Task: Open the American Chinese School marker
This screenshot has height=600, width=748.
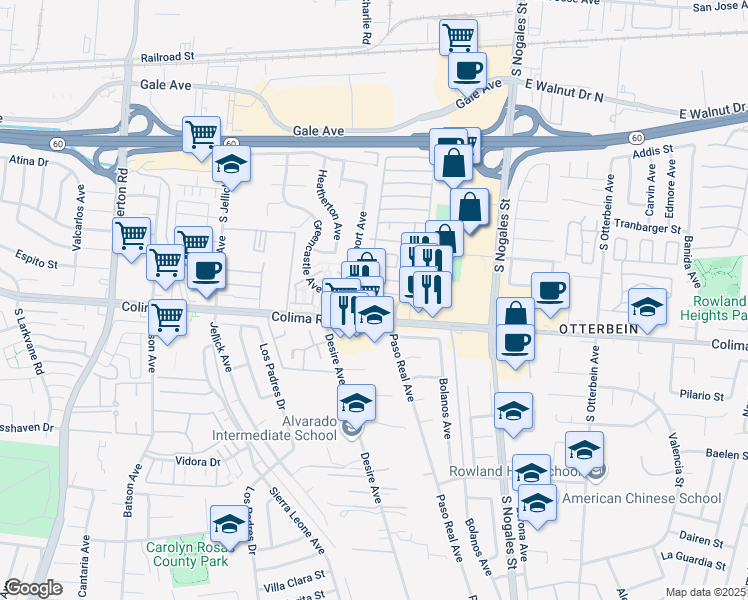Action: coord(584,450)
